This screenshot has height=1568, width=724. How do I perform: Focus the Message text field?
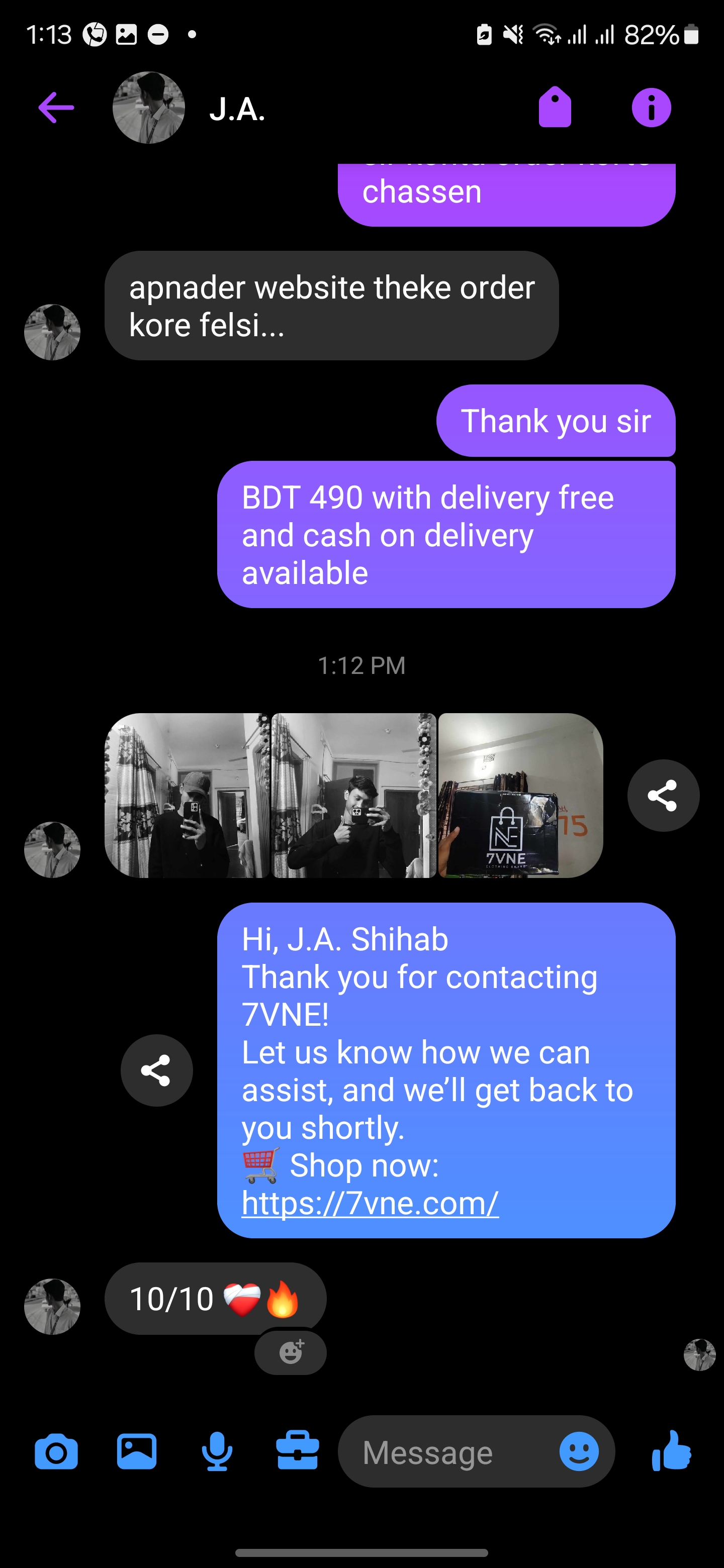coord(450,1452)
